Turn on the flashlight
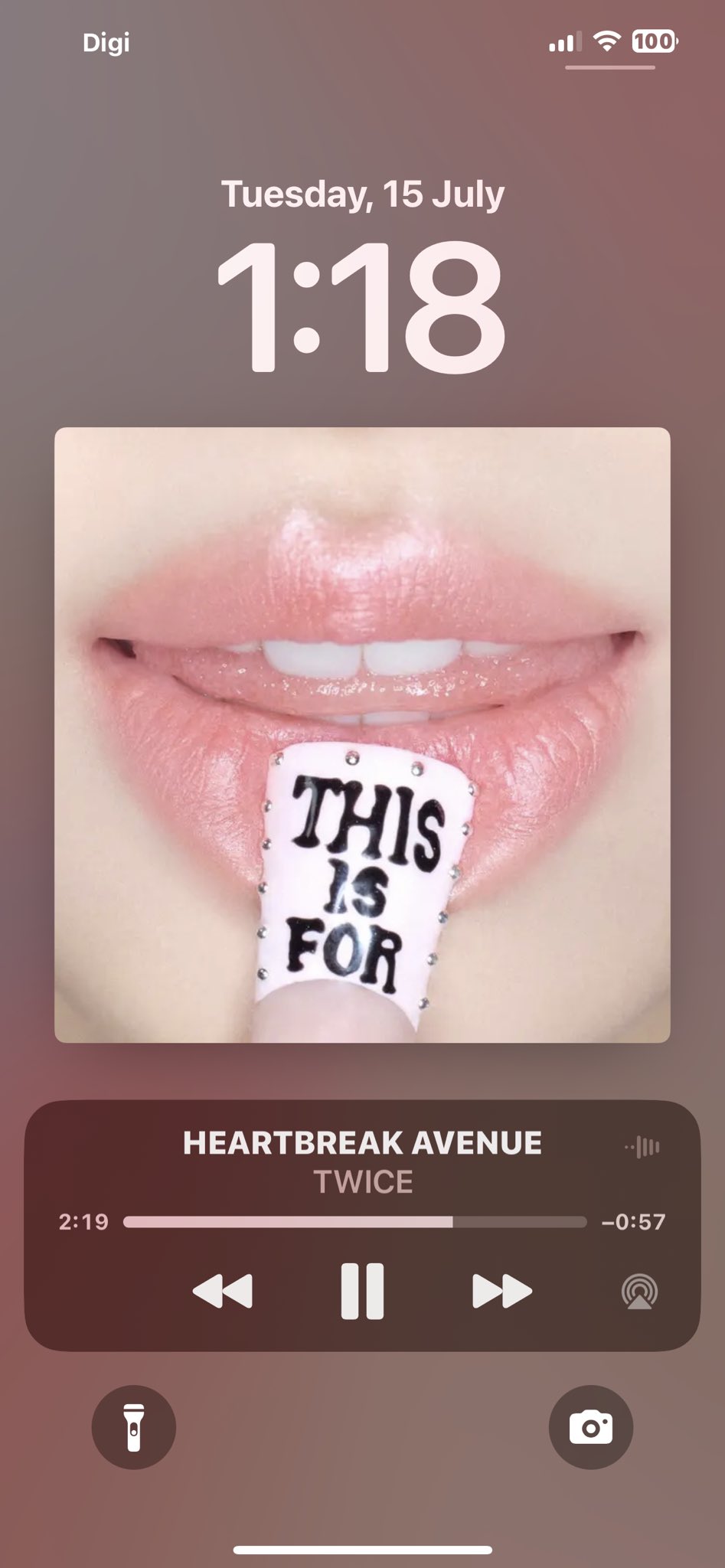 pos(134,1428)
